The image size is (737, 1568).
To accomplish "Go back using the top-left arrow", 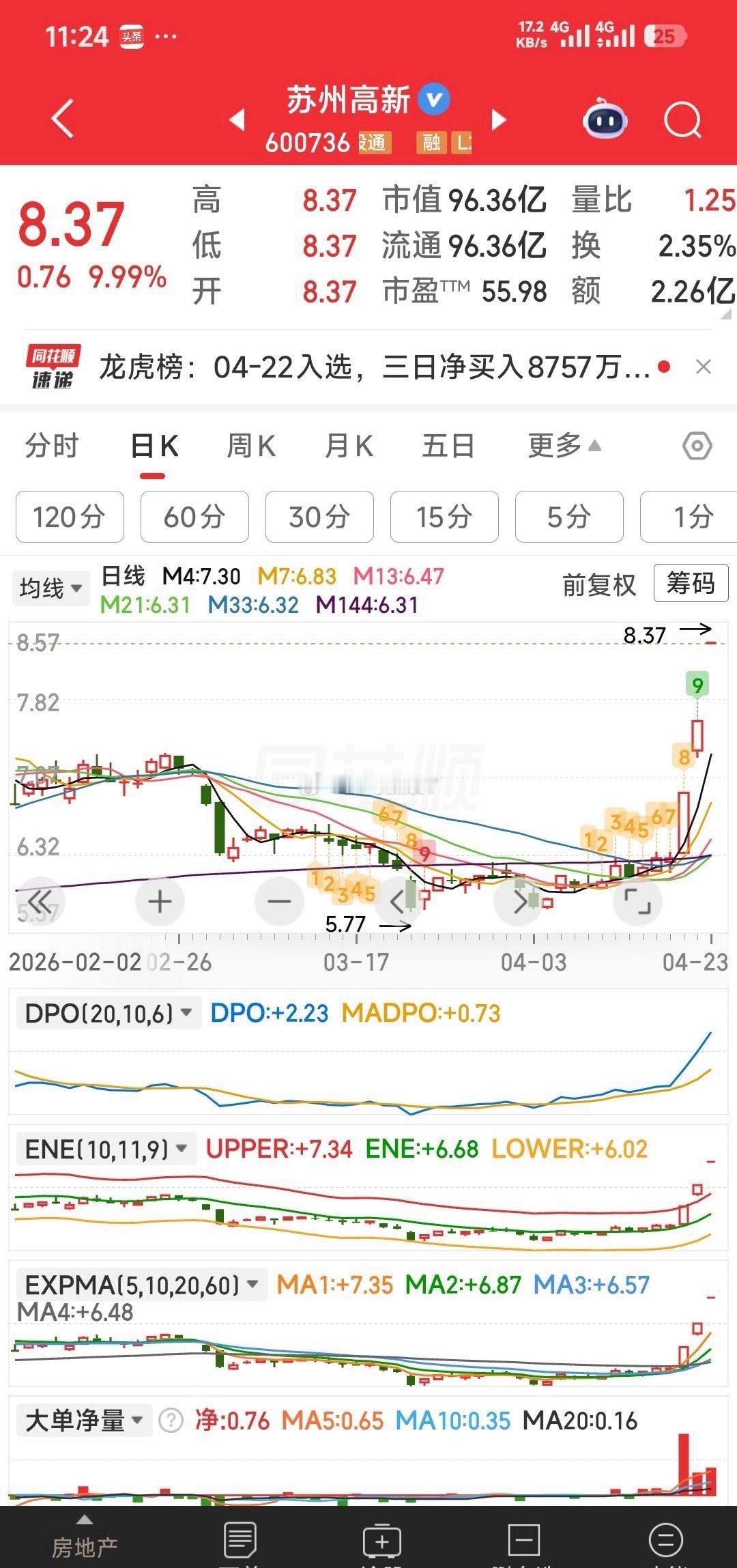I will click(63, 119).
